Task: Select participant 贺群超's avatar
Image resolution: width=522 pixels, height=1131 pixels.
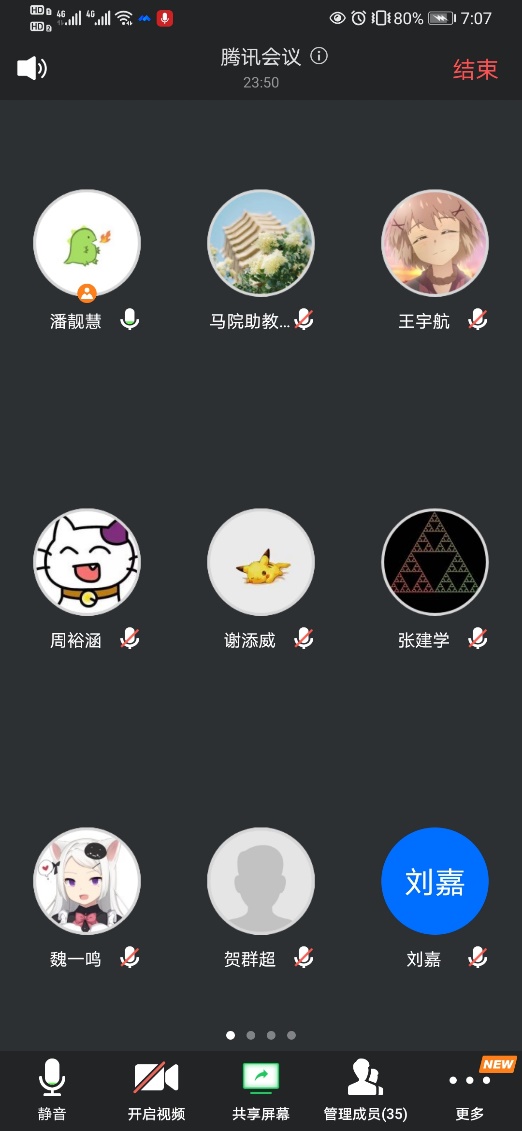Action: (x=261, y=881)
